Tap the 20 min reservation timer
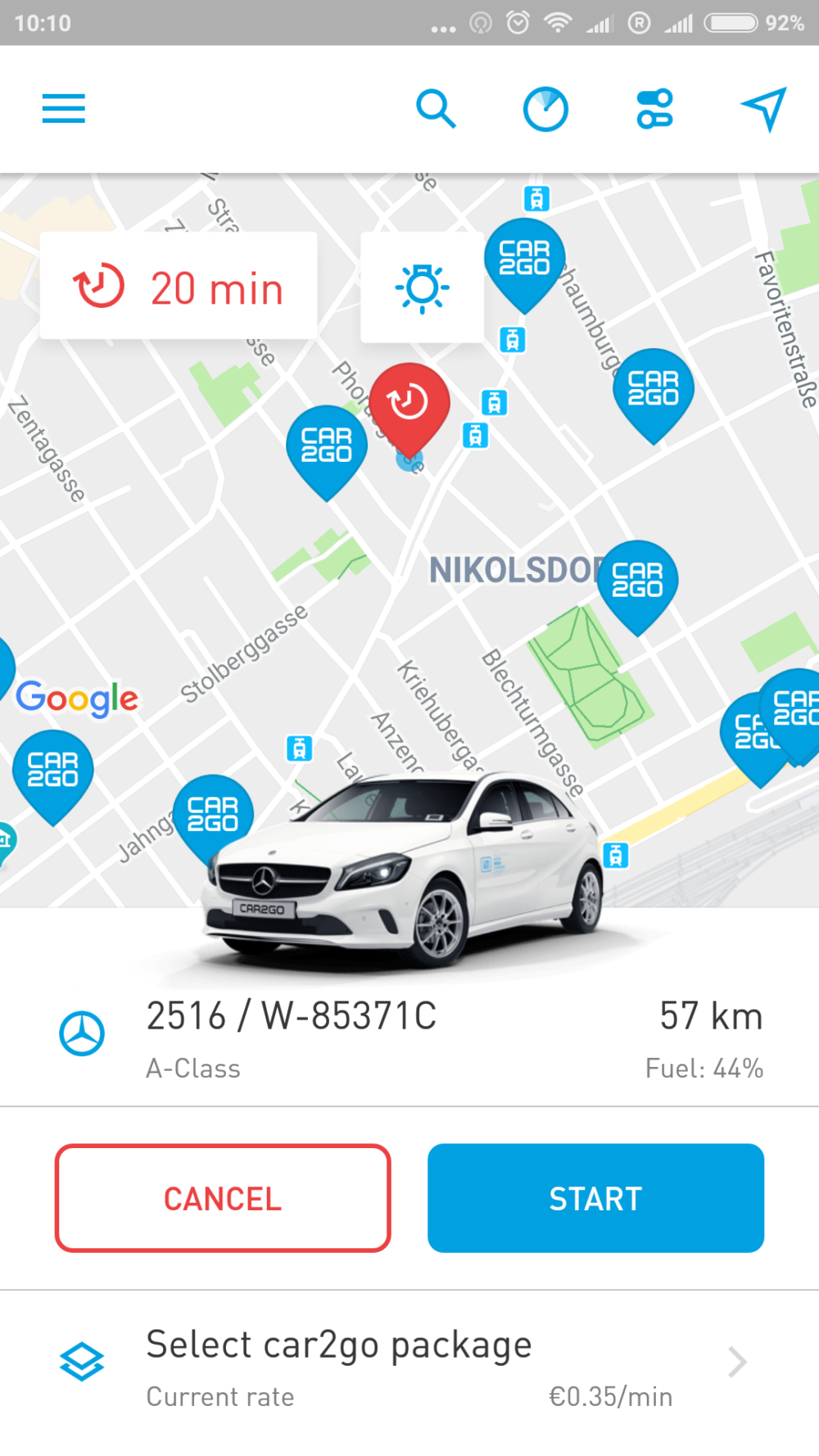This screenshot has width=819, height=1456. pos(179,287)
